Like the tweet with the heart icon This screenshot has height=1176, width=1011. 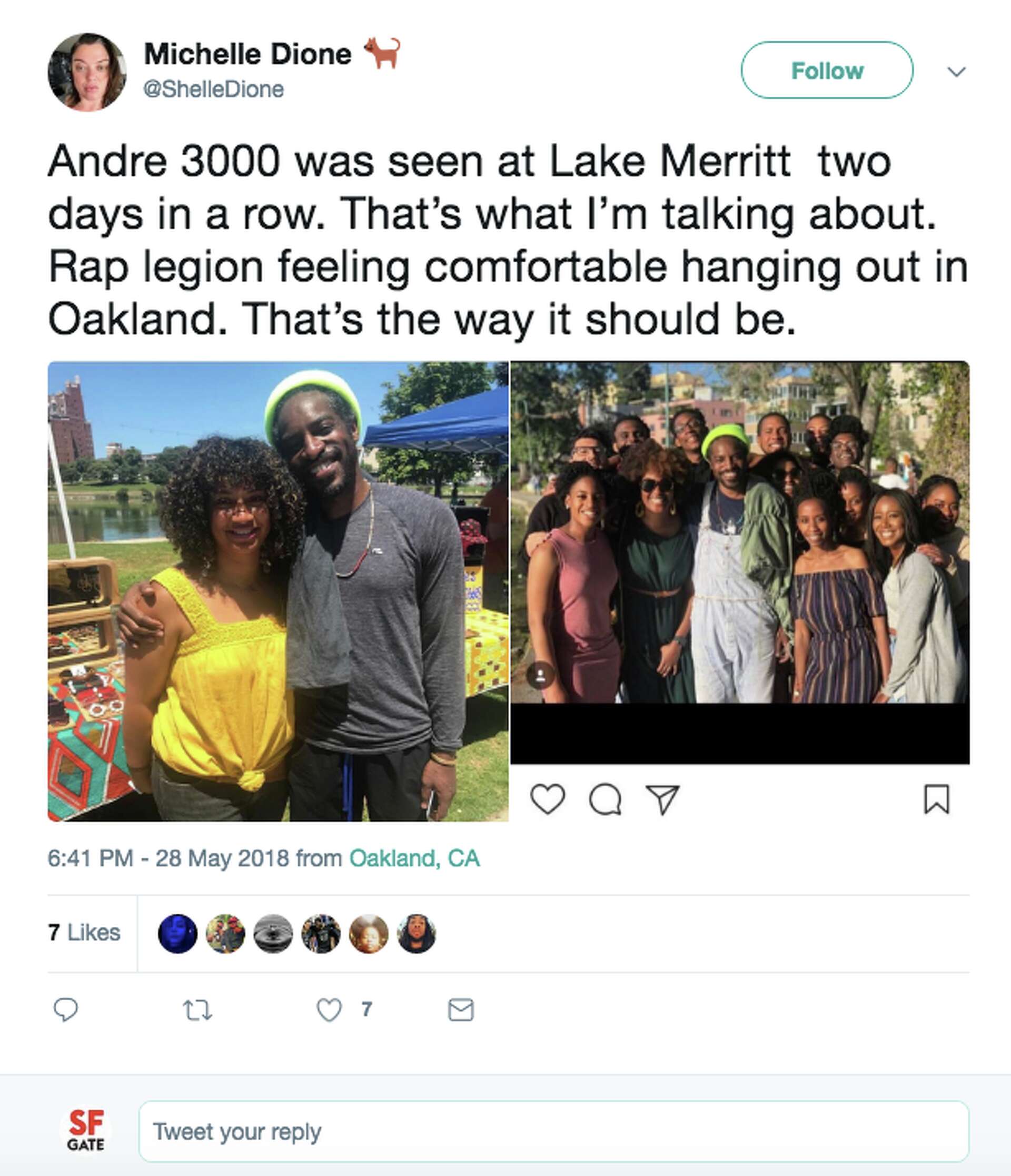pyautogui.click(x=329, y=1010)
